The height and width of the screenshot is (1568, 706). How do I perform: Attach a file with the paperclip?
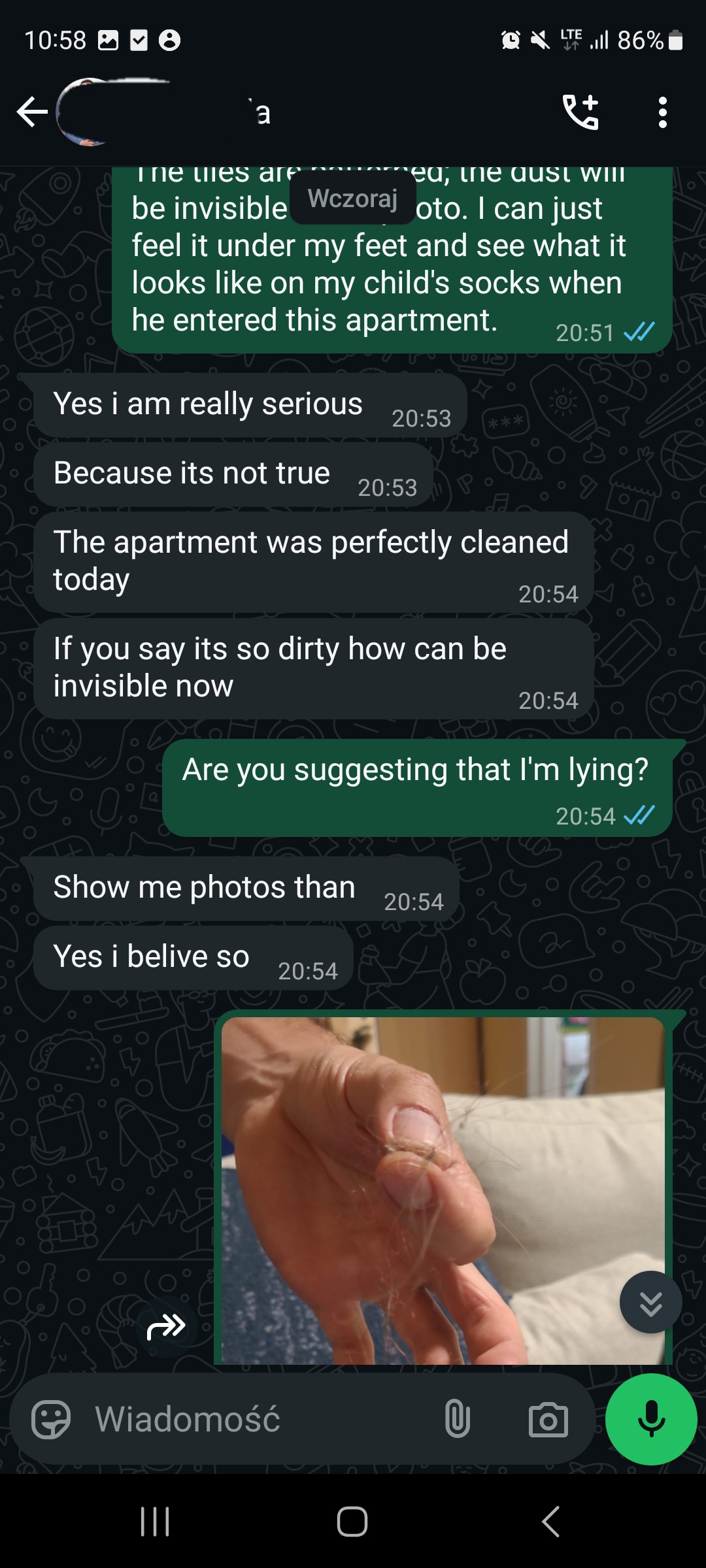pyautogui.click(x=457, y=1419)
